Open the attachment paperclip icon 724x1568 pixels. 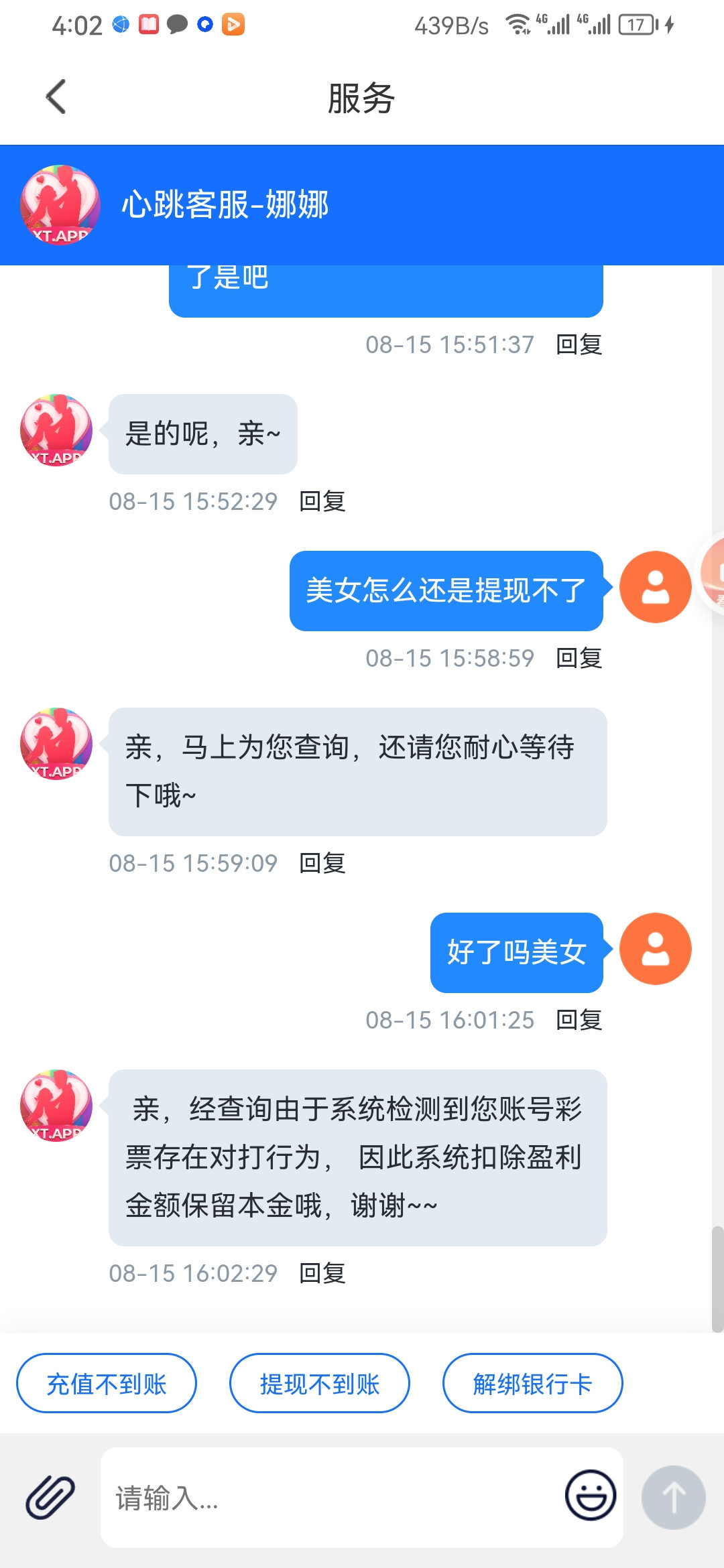(50, 1497)
